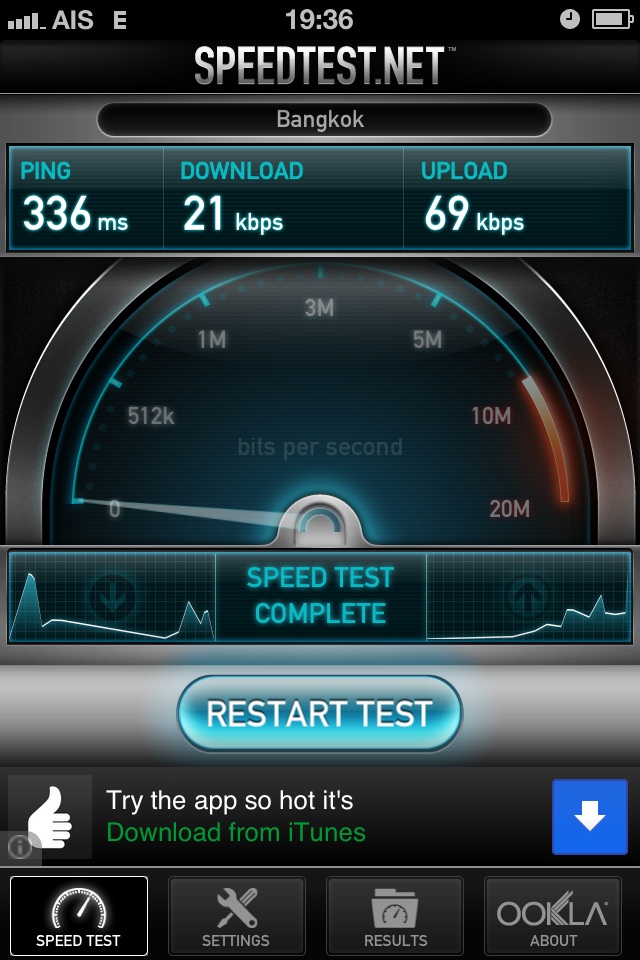This screenshot has width=640, height=960.
Task: Open the Results tab
Action: (395, 916)
